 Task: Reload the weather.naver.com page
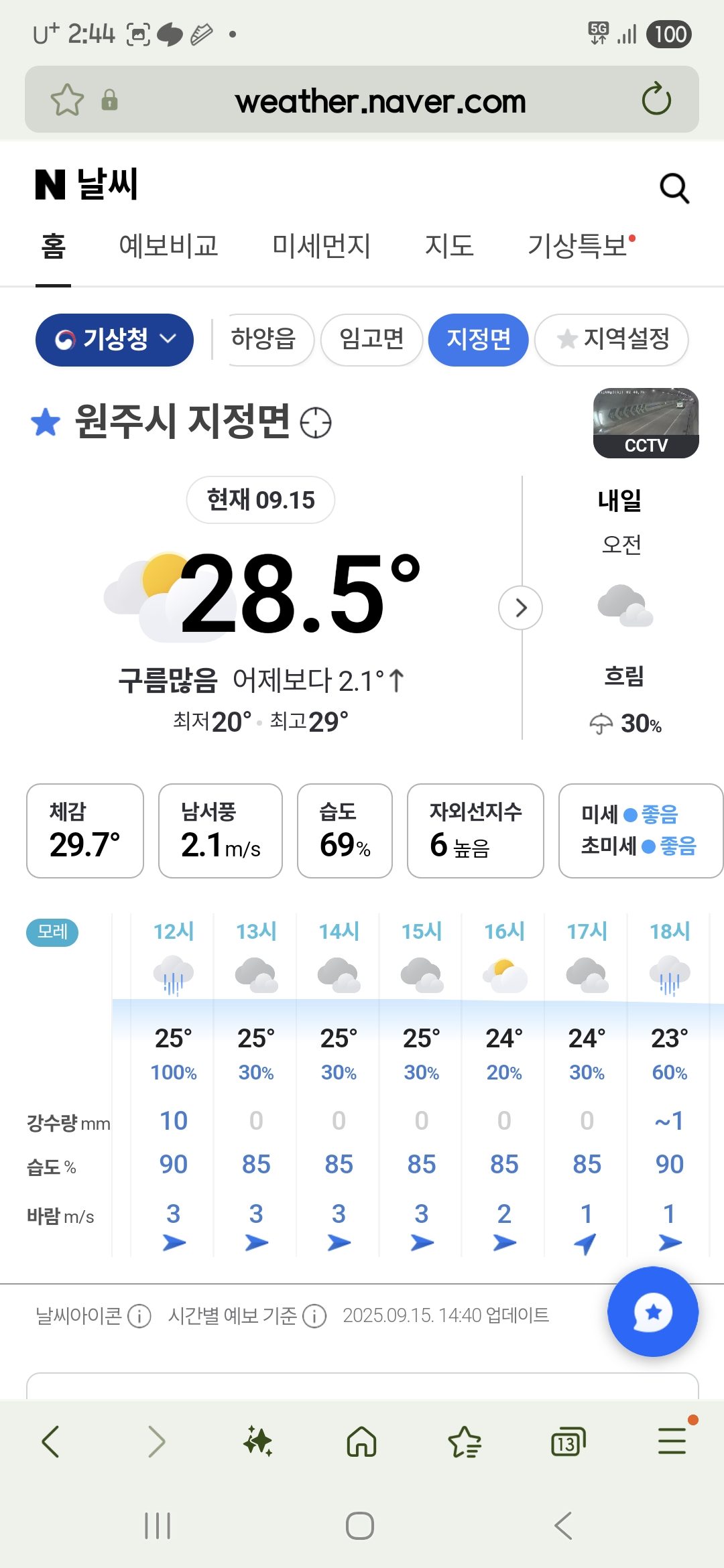tap(656, 99)
